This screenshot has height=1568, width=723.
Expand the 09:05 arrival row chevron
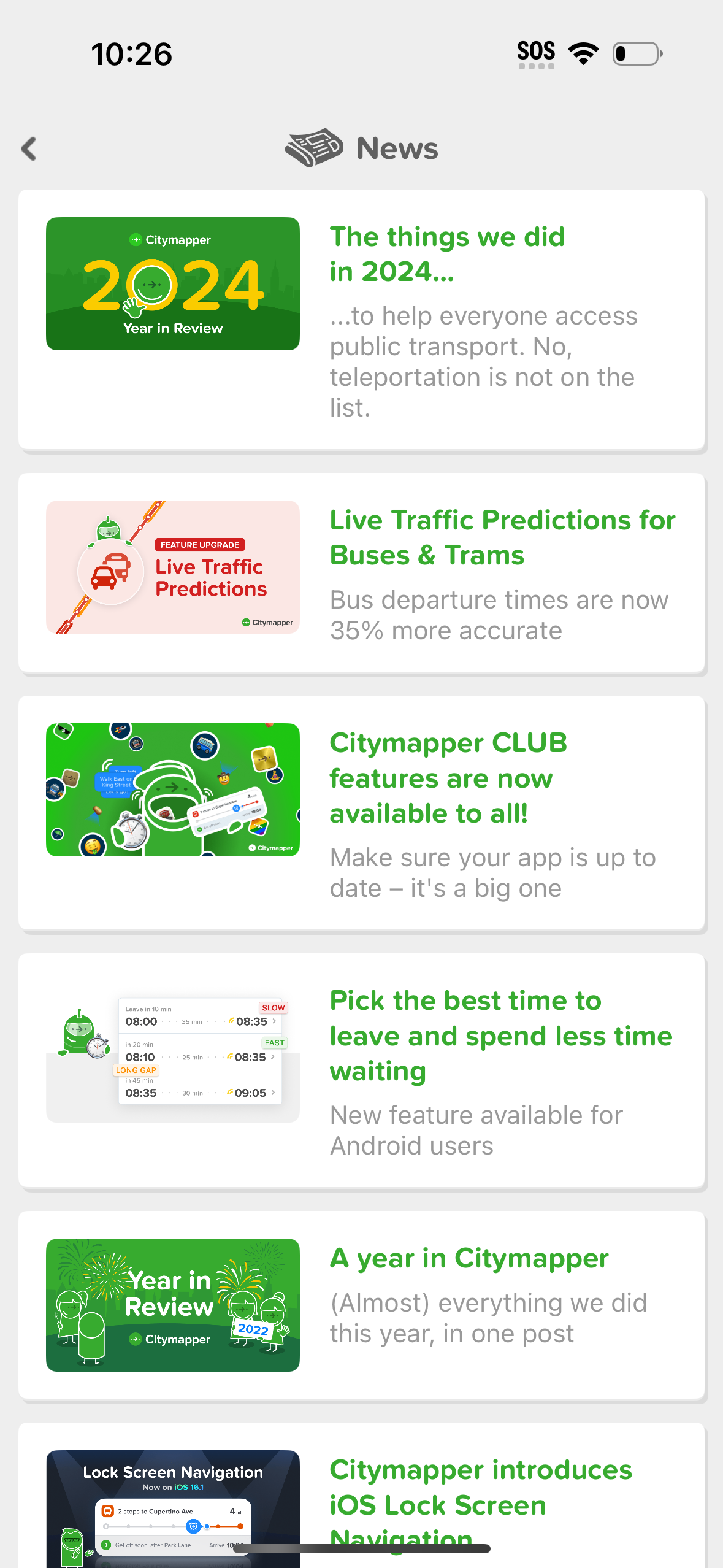click(273, 1093)
